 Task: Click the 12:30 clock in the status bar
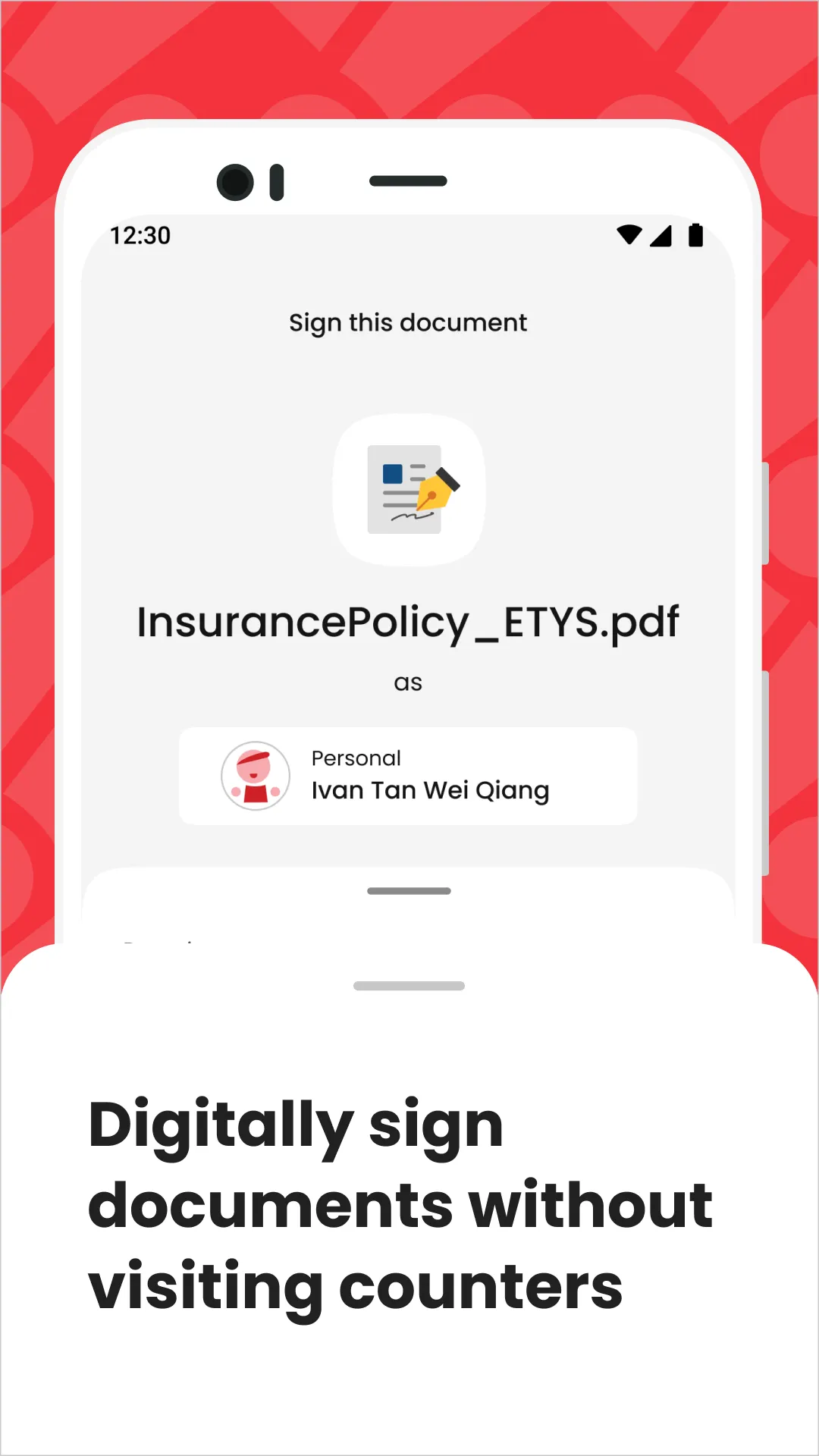141,236
